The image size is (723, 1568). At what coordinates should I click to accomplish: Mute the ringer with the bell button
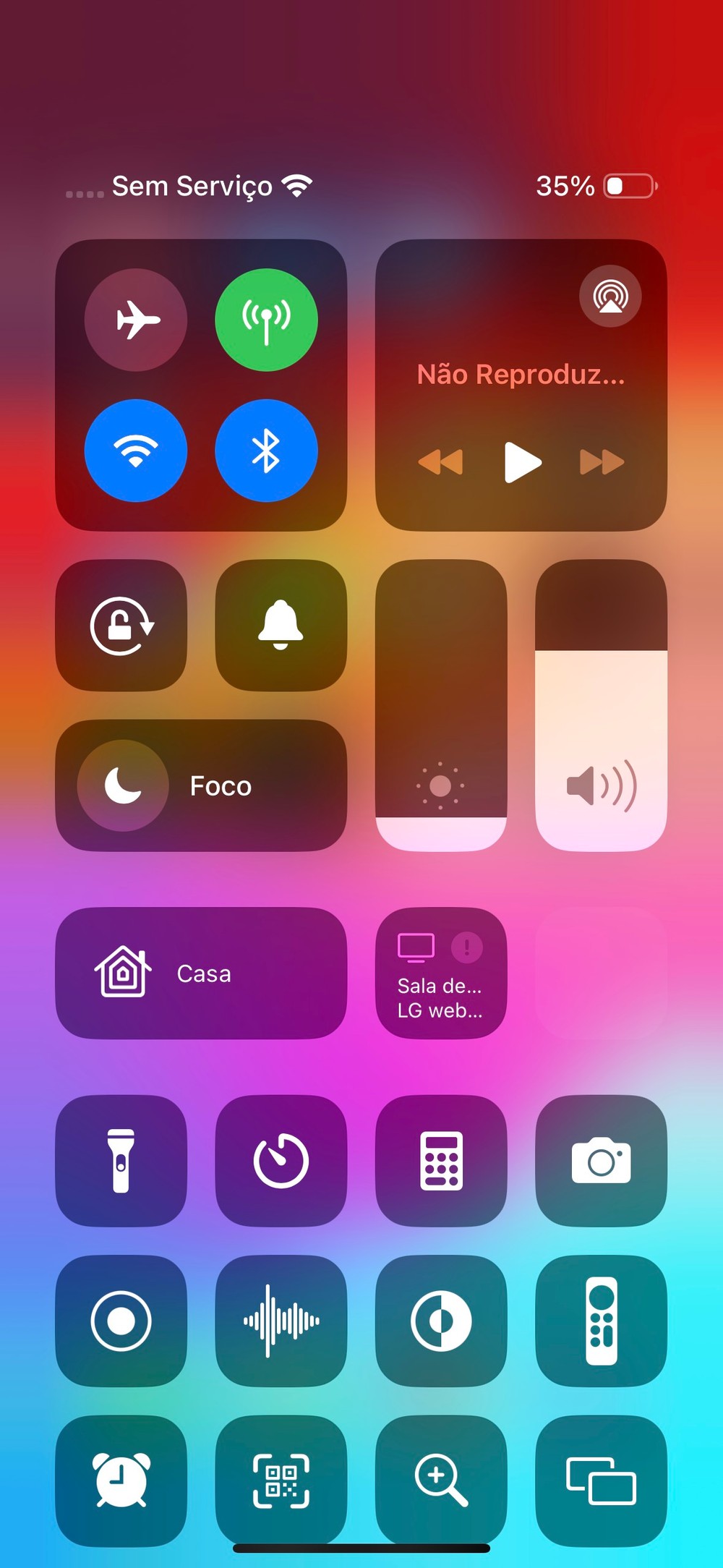click(281, 626)
